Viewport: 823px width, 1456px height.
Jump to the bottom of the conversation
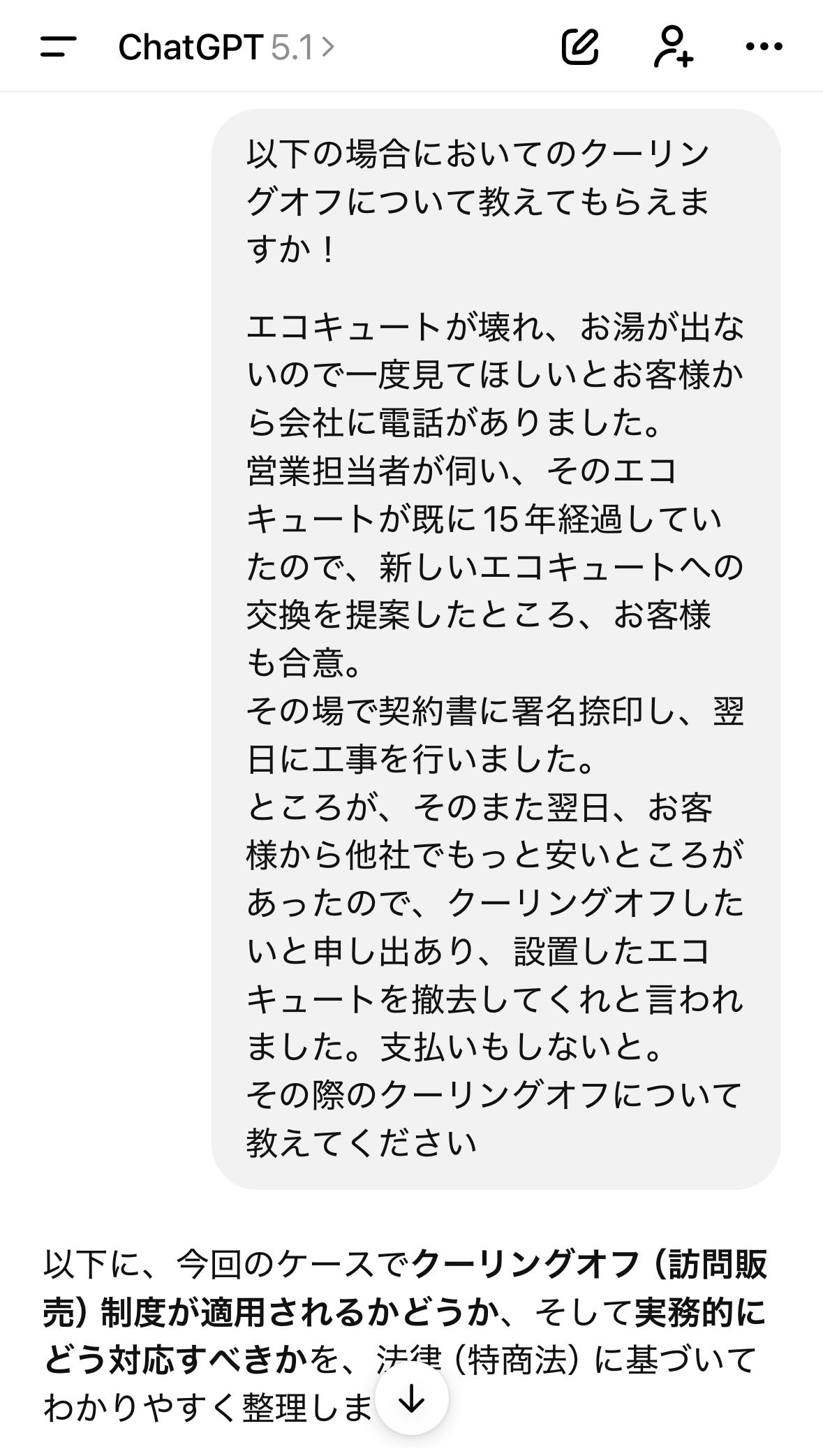[x=412, y=1399]
